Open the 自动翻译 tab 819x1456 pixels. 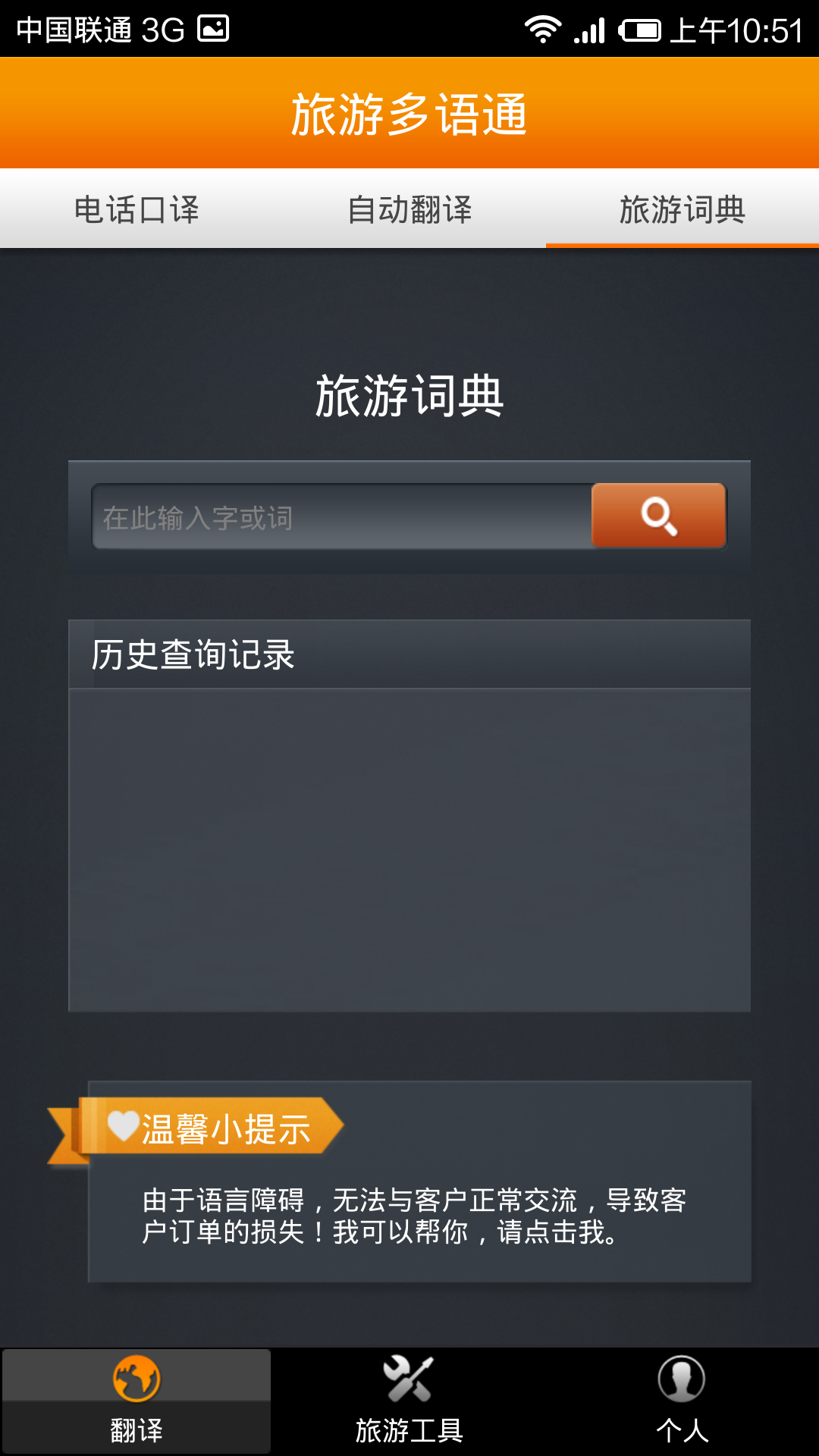pyautogui.click(x=409, y=209)
